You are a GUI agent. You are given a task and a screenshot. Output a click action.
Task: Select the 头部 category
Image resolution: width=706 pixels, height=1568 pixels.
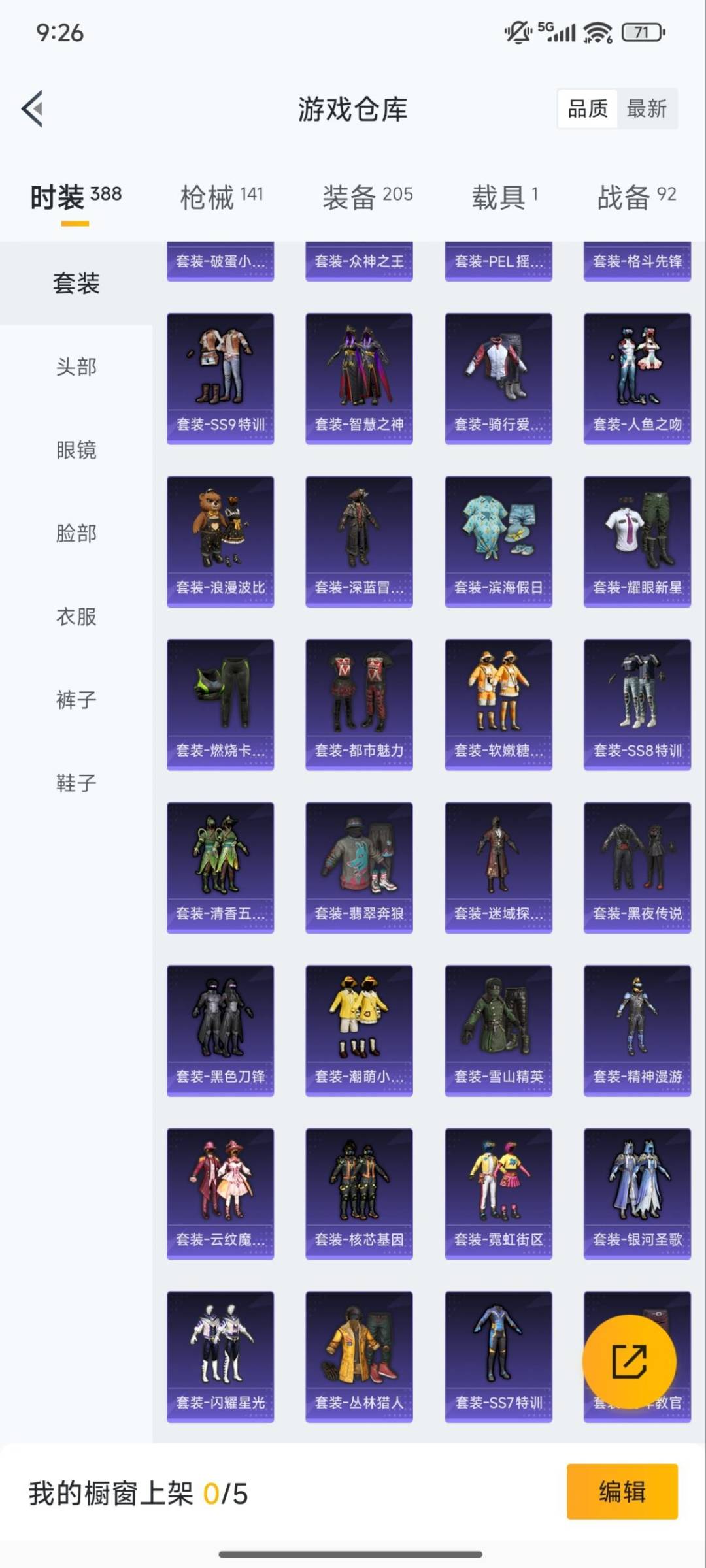[x=76, y=367]
